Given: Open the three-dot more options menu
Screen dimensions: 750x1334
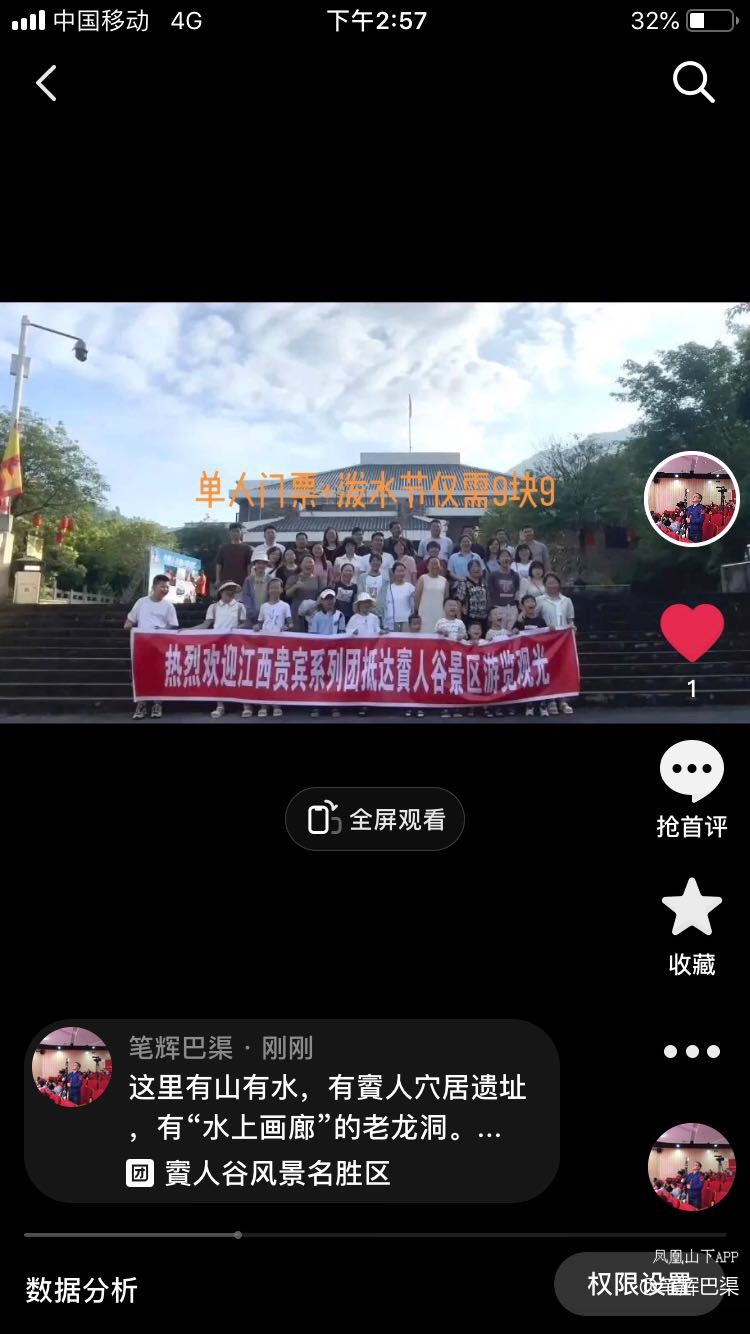Looking at the screenshot, I should [692, 1051].
